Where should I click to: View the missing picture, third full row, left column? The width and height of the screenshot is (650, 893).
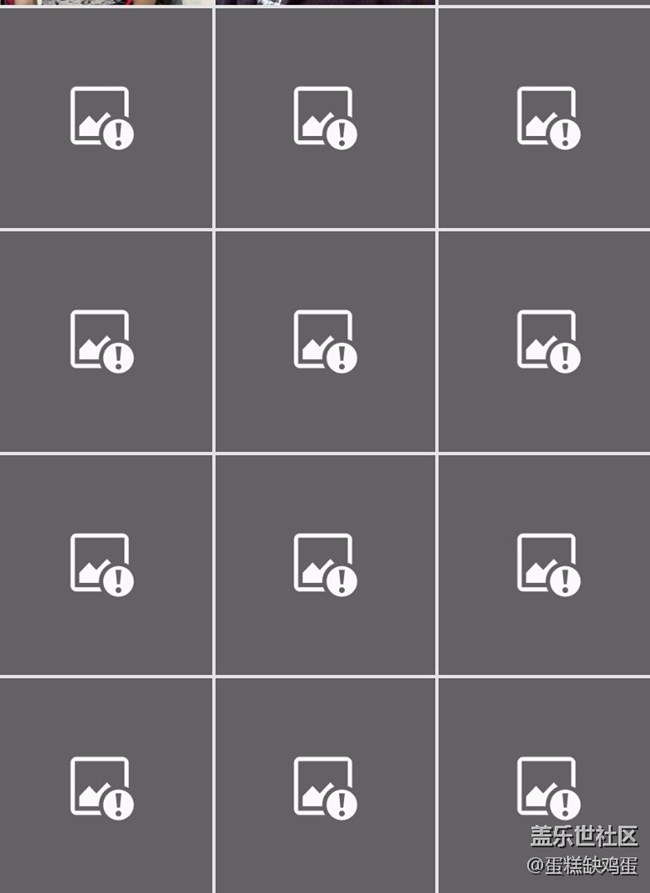click(105, 564)
